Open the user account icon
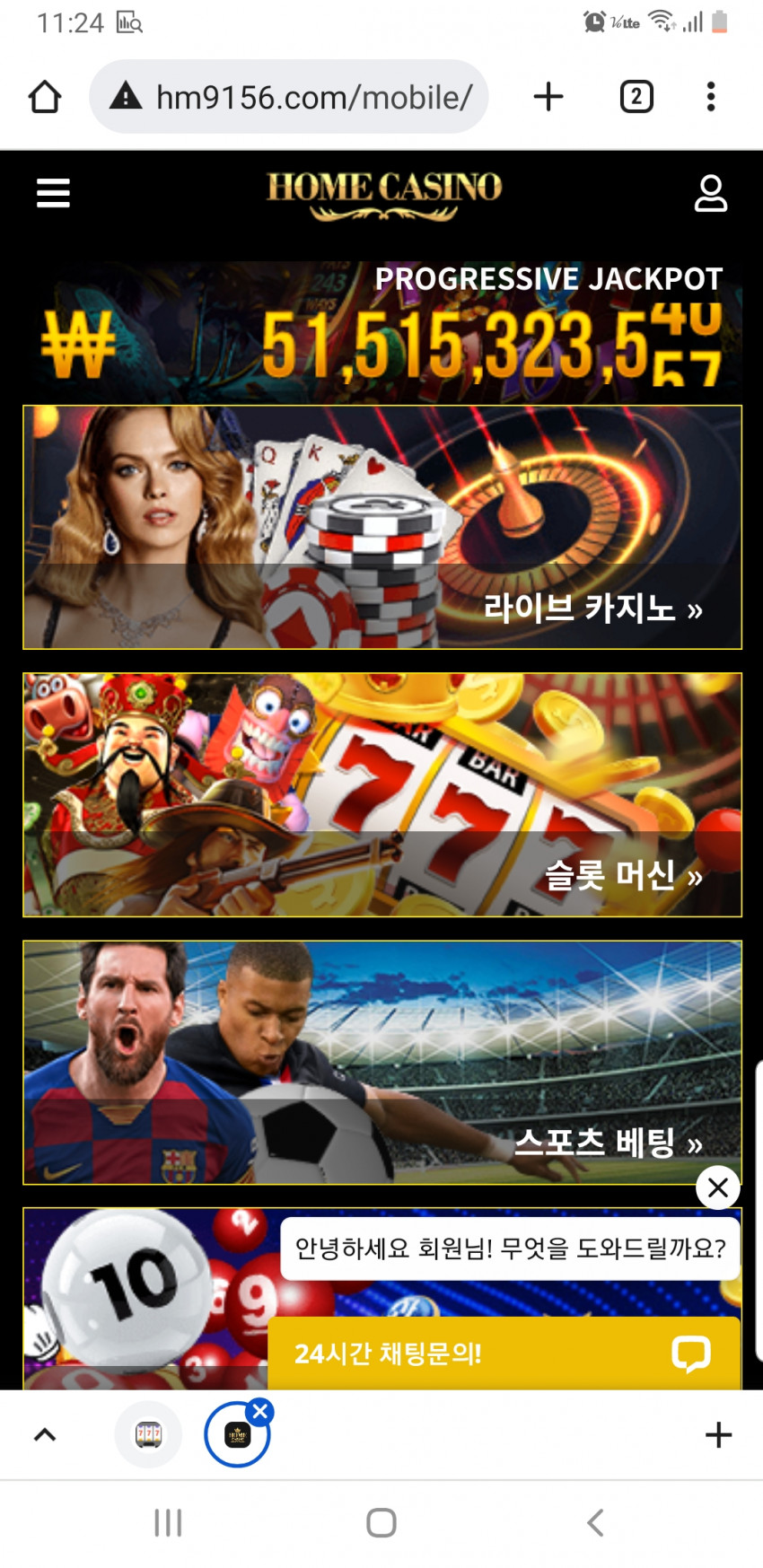763x1568 pixels. pos(710,193)
